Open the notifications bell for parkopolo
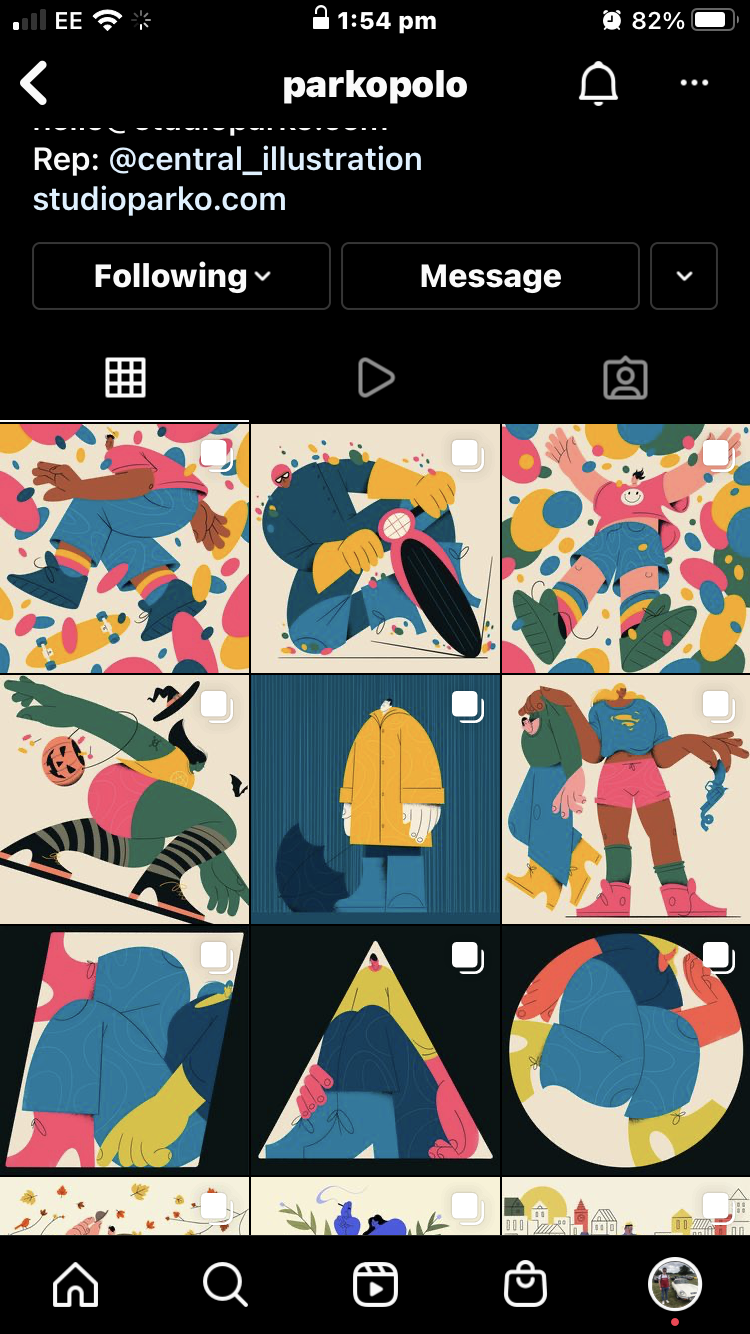Image resolution: width=750 pixels, height=1334 pixels. tap(598, 84)
